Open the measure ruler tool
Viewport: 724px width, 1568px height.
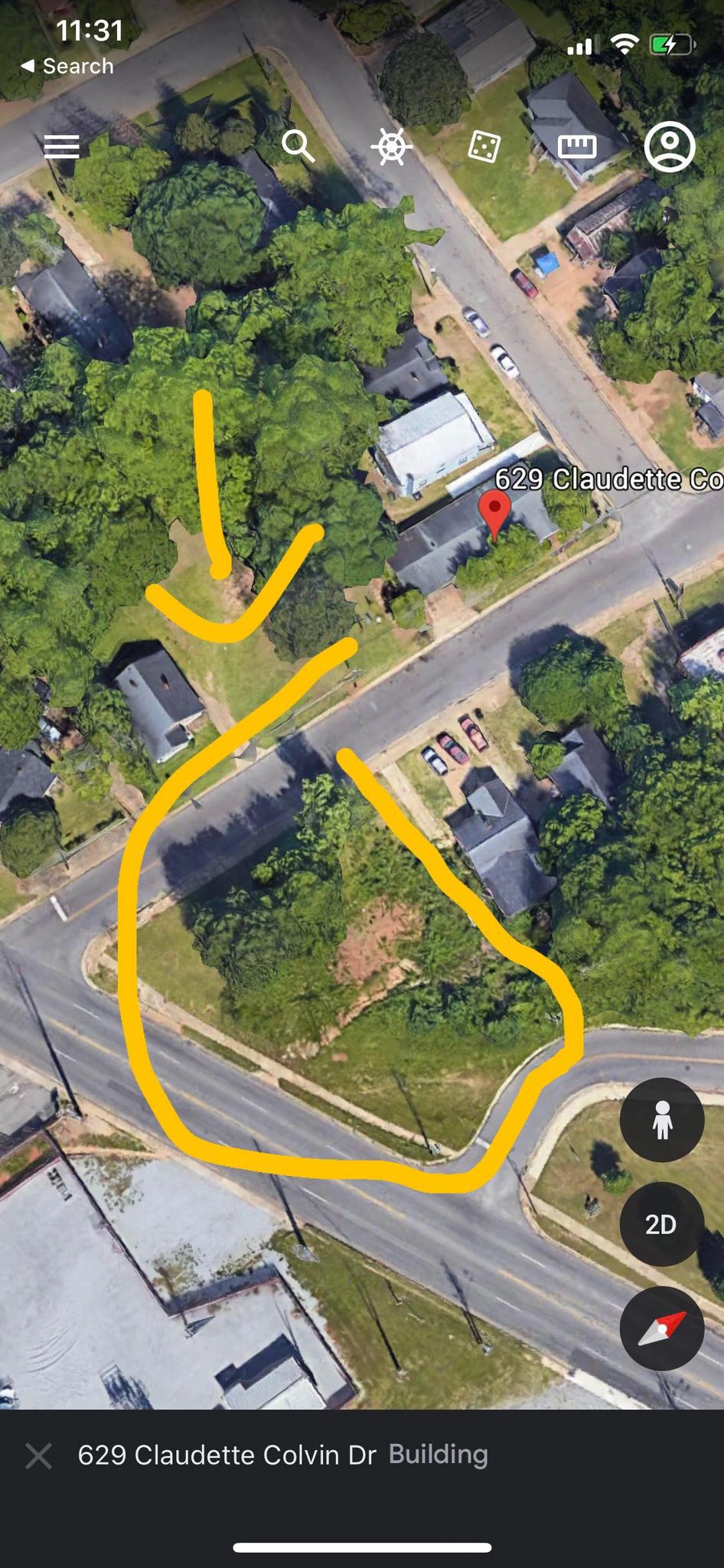tap(576, 146)
